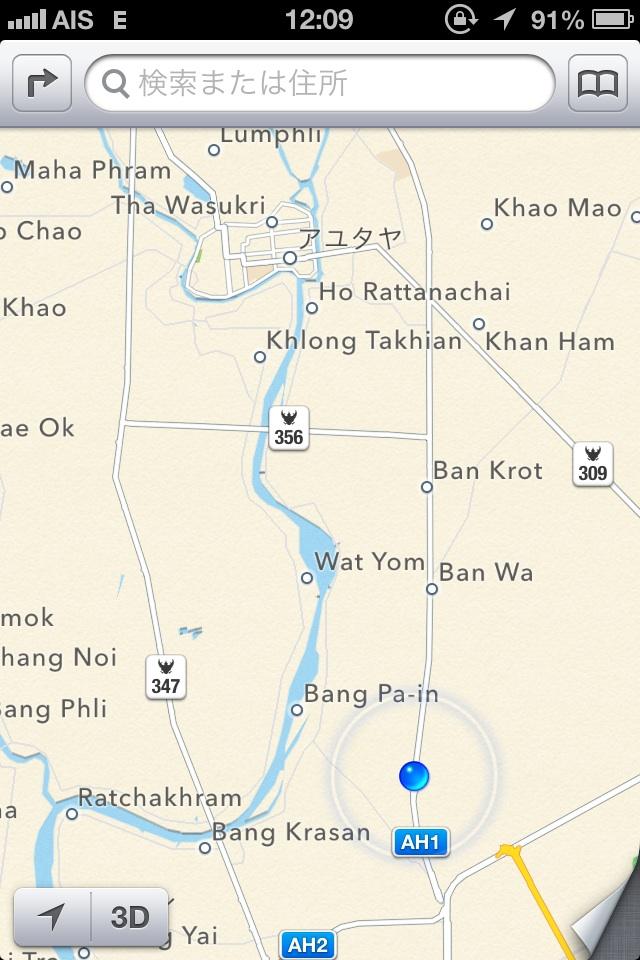Tap the search or address field
640x960 pixels.
[x=320, y=84]
